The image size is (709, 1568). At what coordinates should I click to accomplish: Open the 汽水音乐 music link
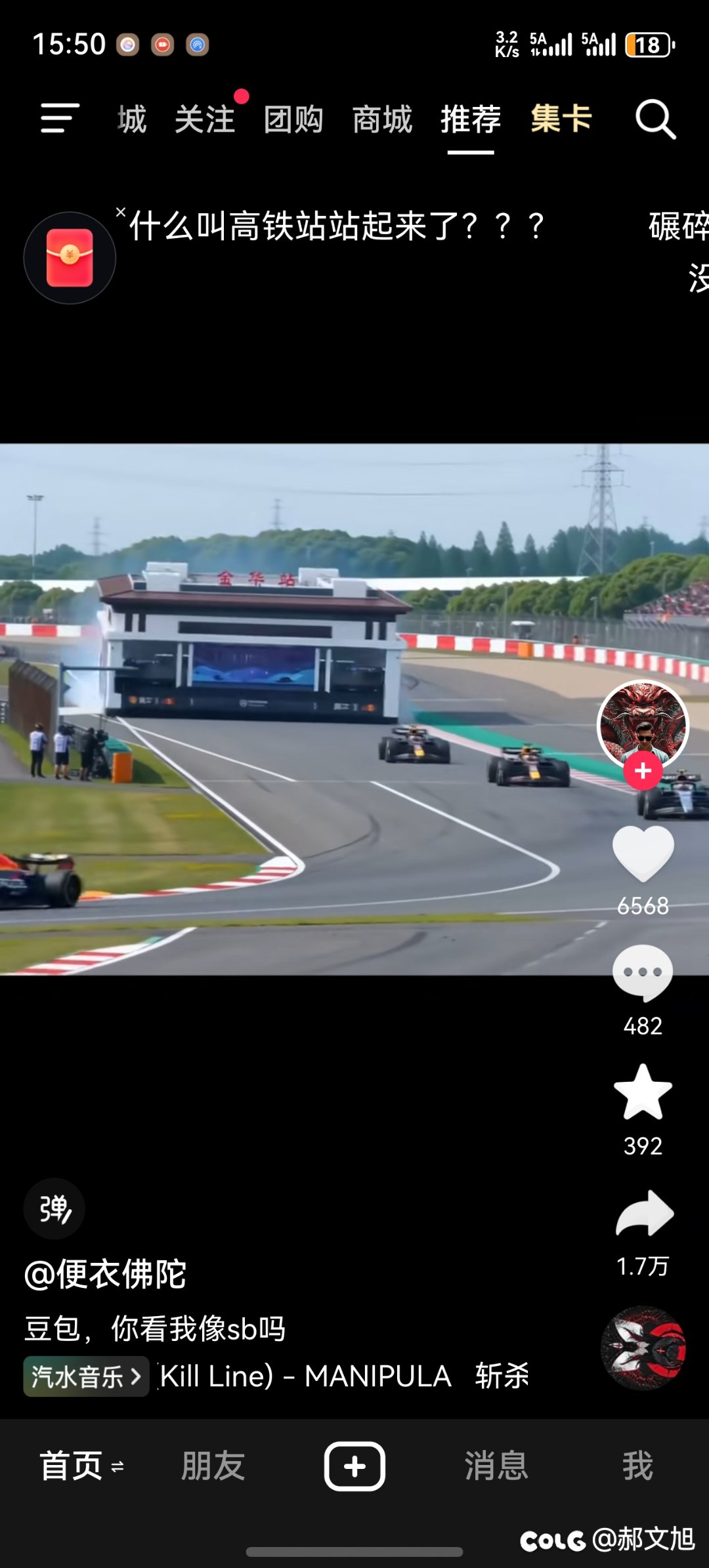click(x=86, y=1376)
